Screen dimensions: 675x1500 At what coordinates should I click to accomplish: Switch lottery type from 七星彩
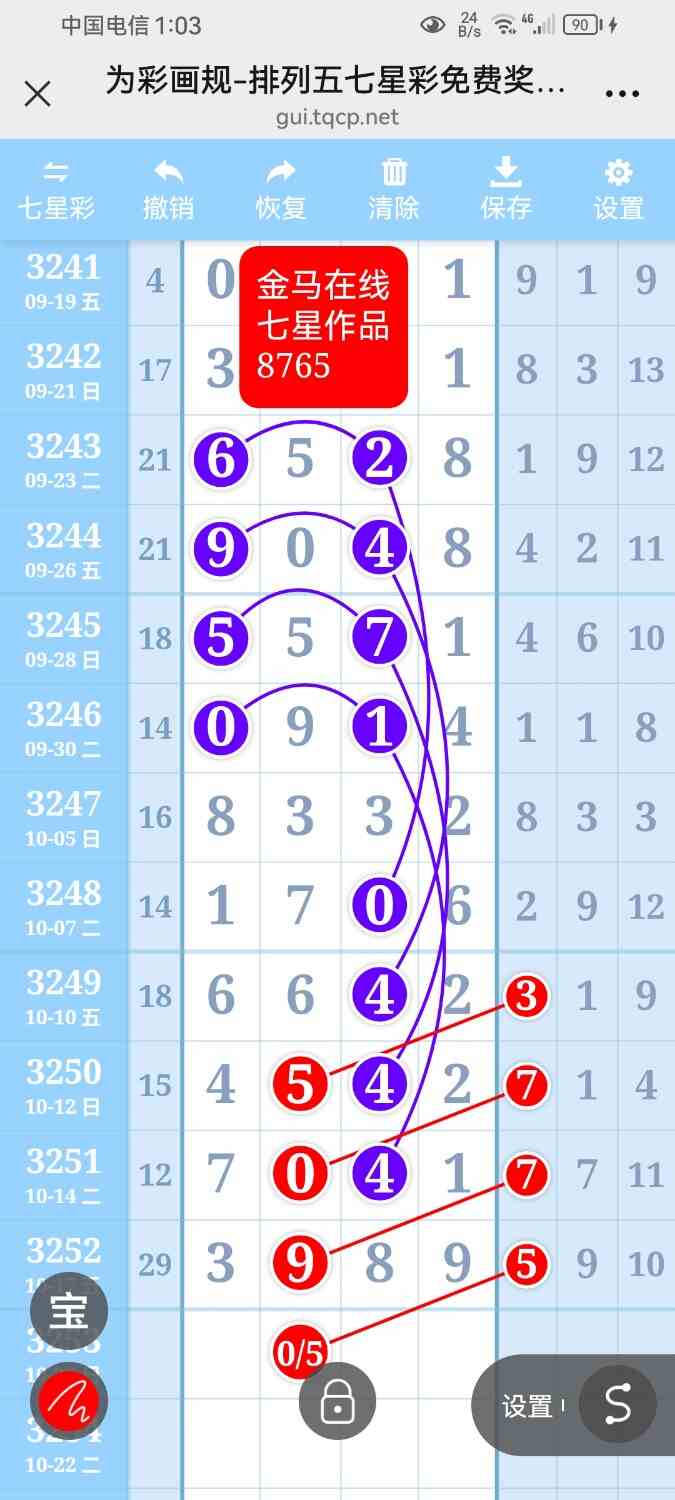point(57,190)
